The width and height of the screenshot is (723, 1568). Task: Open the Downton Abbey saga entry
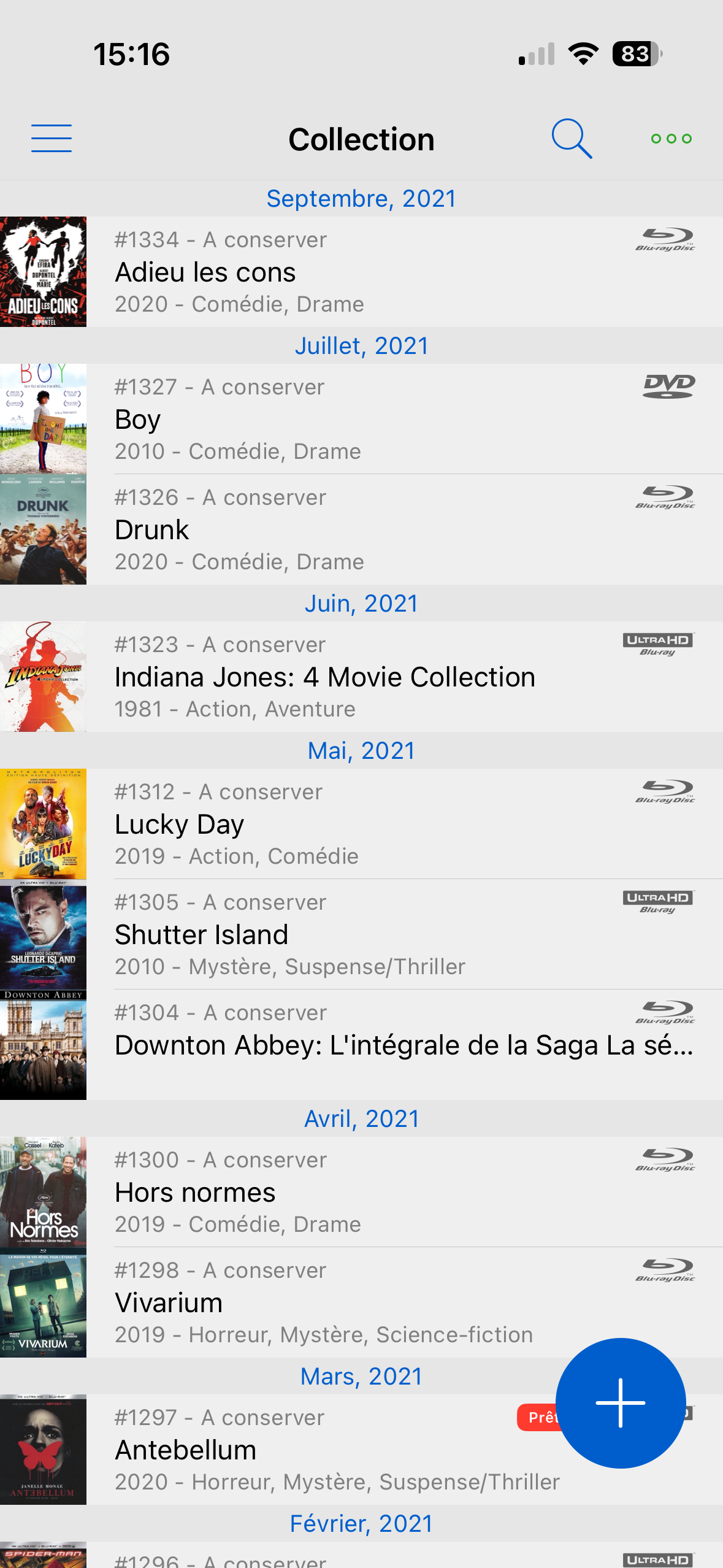pos(361,1045)
